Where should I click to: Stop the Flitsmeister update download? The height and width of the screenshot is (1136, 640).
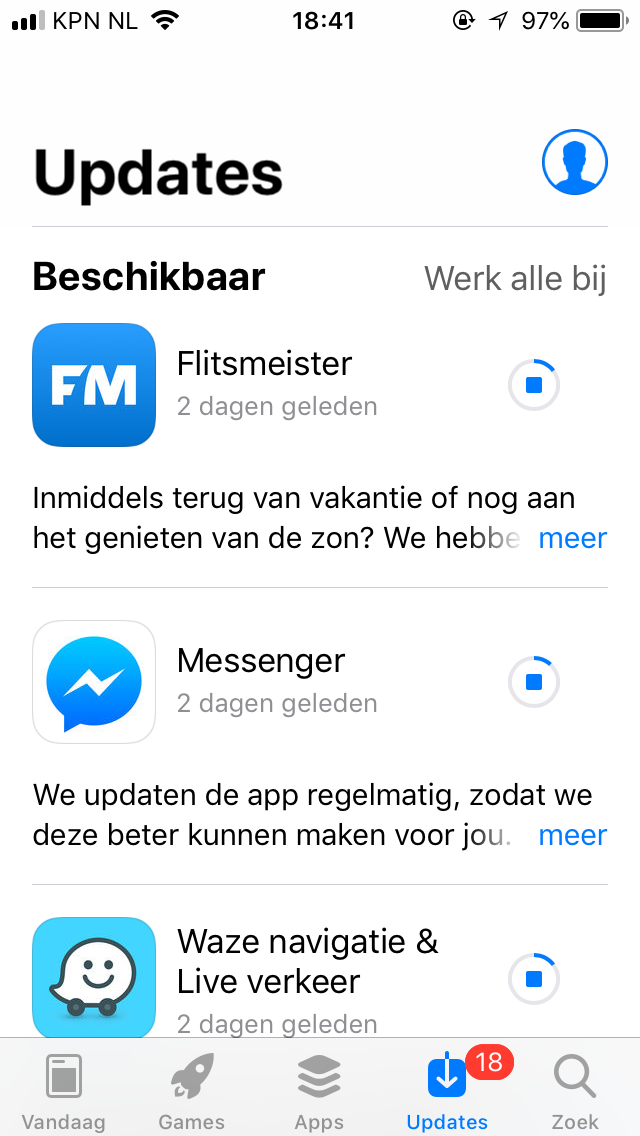coord(534,384)
